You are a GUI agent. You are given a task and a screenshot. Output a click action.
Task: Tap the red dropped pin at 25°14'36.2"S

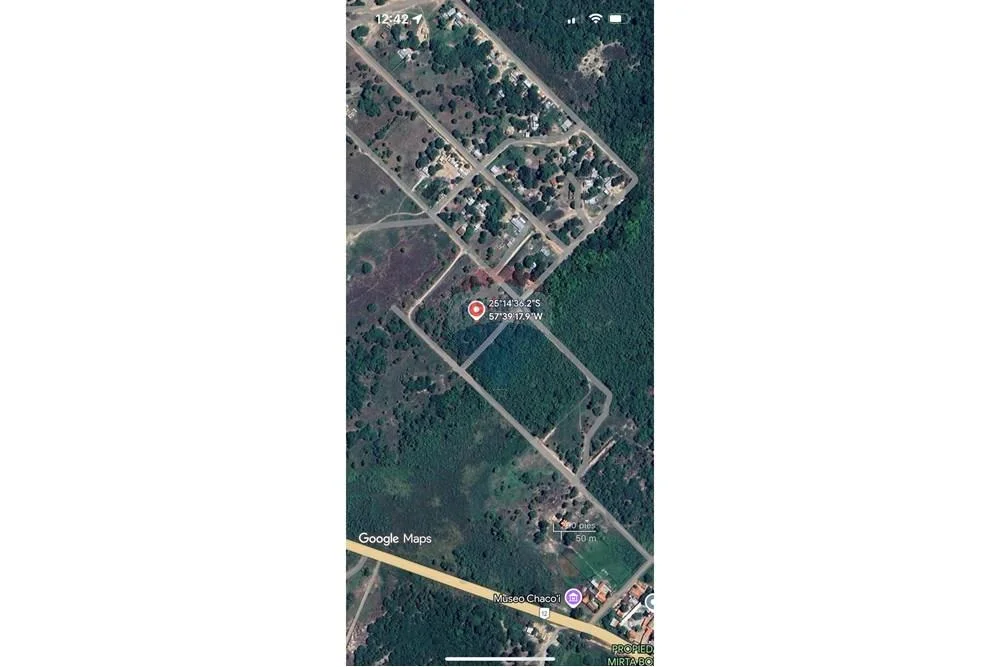pos(477,310)
